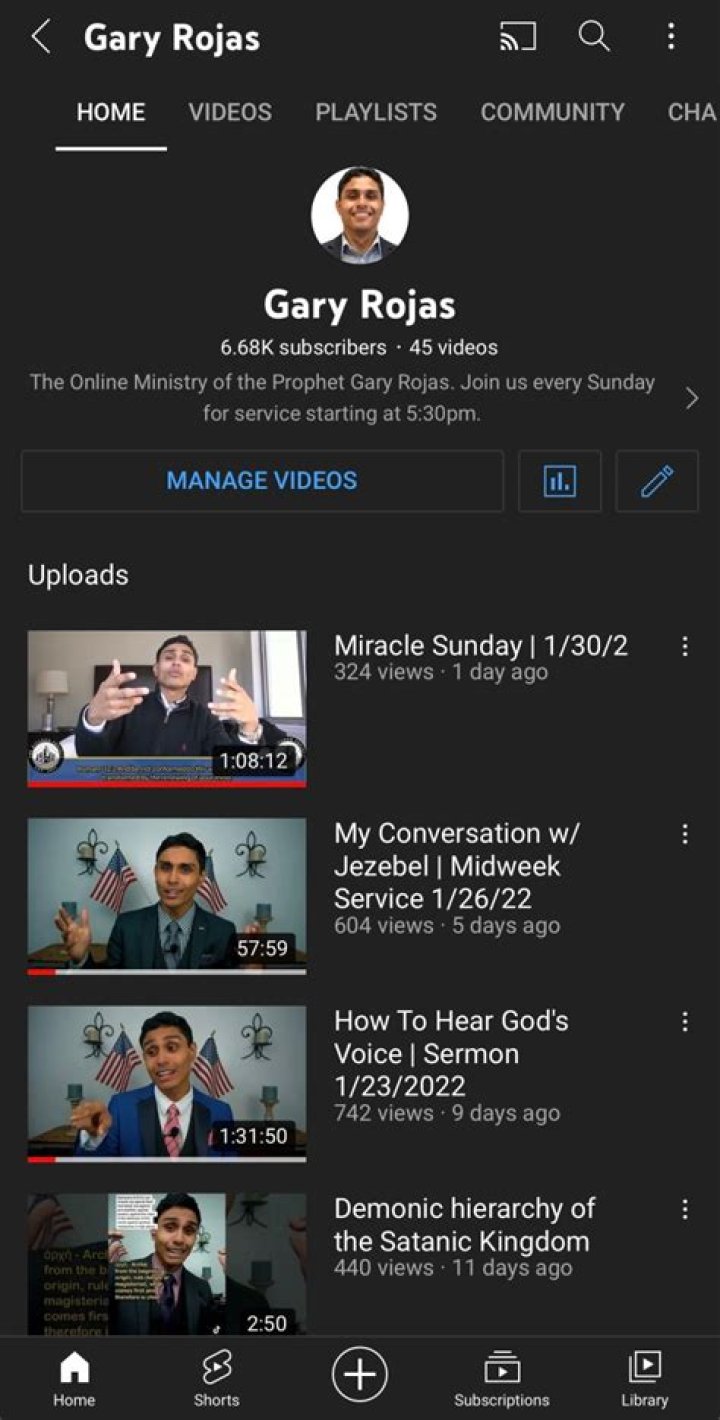Switch to the Playlists tab
This screenshot has width=720, height=1420.
point(376,112)
